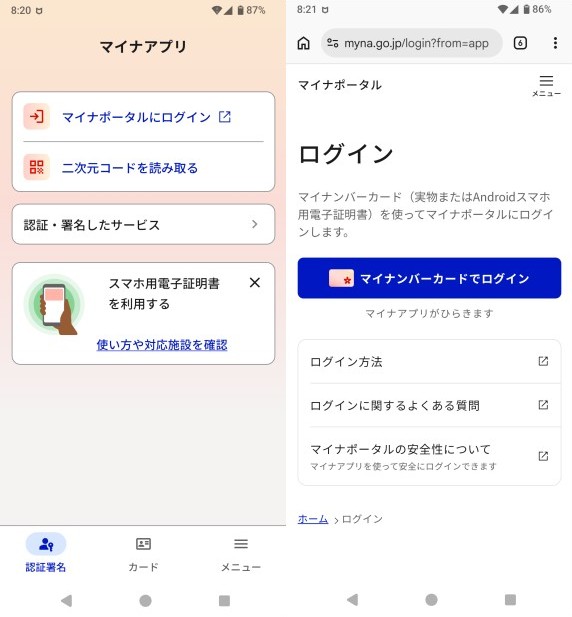572x617 pixels.
Task: Tap the browser home icon
Action: click(x=303, y=43)
